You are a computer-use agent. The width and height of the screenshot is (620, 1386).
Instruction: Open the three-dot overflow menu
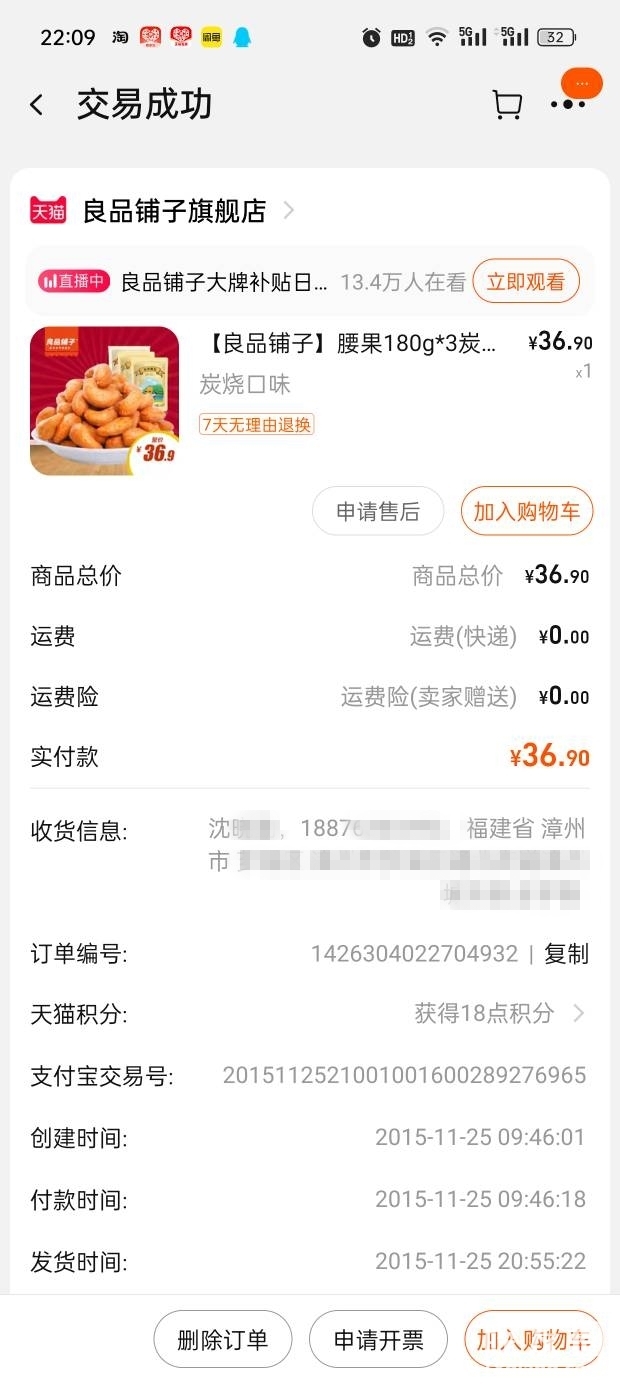pyautogui.click(x=567, y=104)
